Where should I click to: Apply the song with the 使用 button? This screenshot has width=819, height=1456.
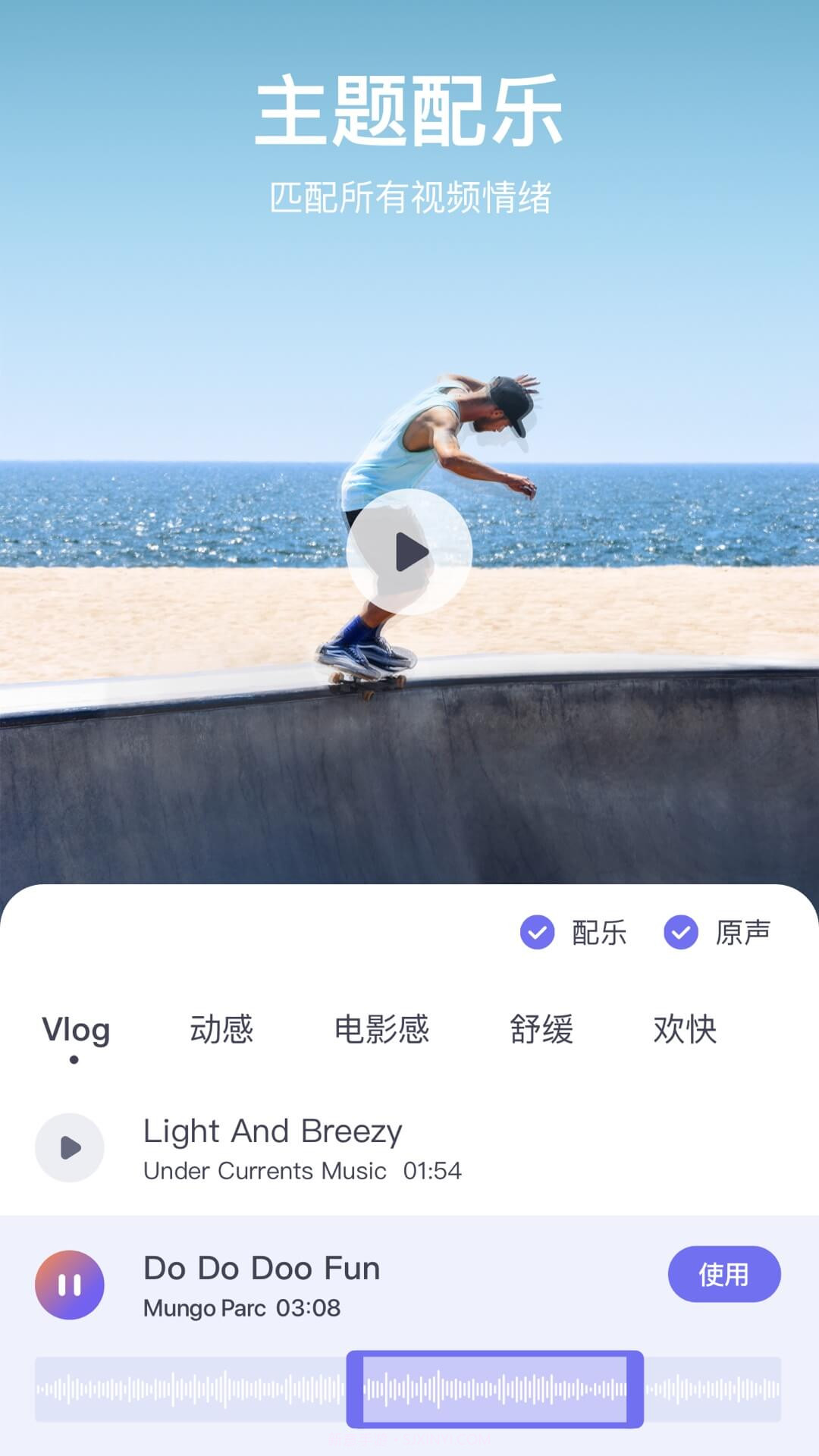[x=725, y=1273]
